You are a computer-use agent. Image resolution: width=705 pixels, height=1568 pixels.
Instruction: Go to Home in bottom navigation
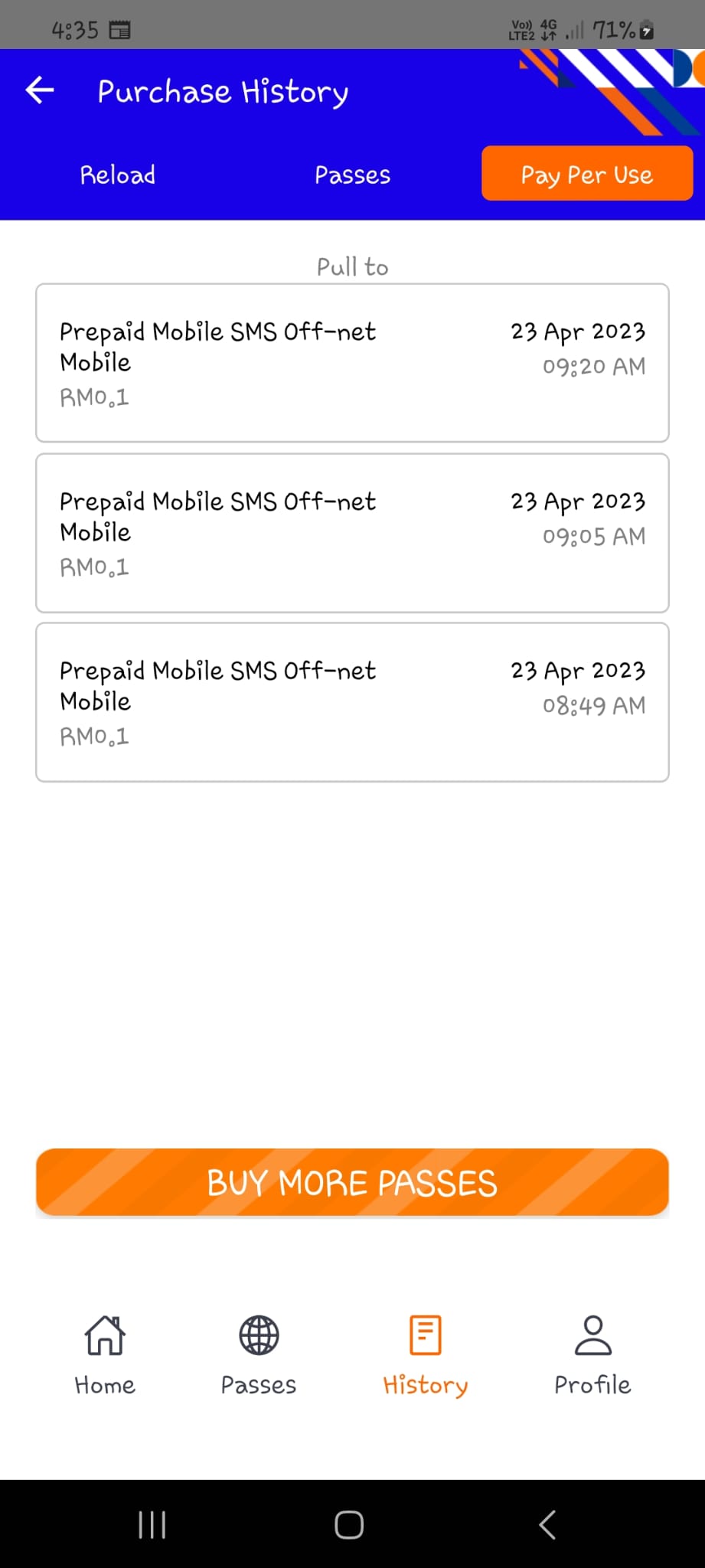[105, 1355]
